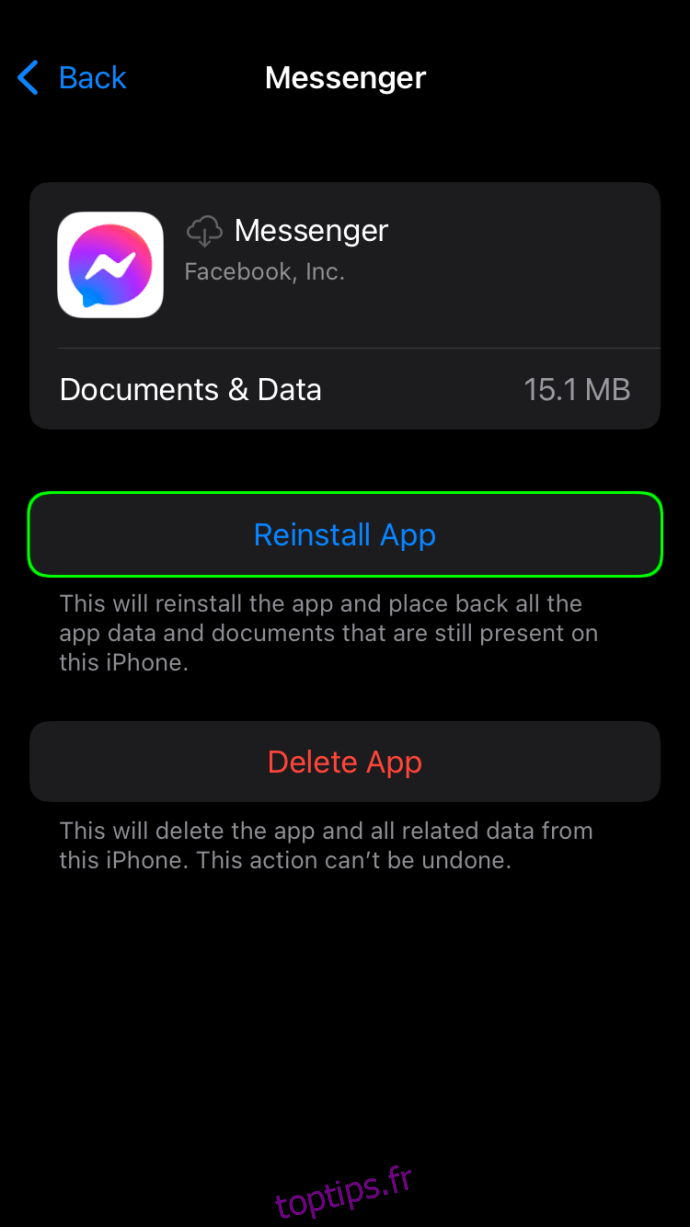Reinstall the Messenger app
Image resolution: width=690 pixels, height=1227 pixels.
pos(345,535)
